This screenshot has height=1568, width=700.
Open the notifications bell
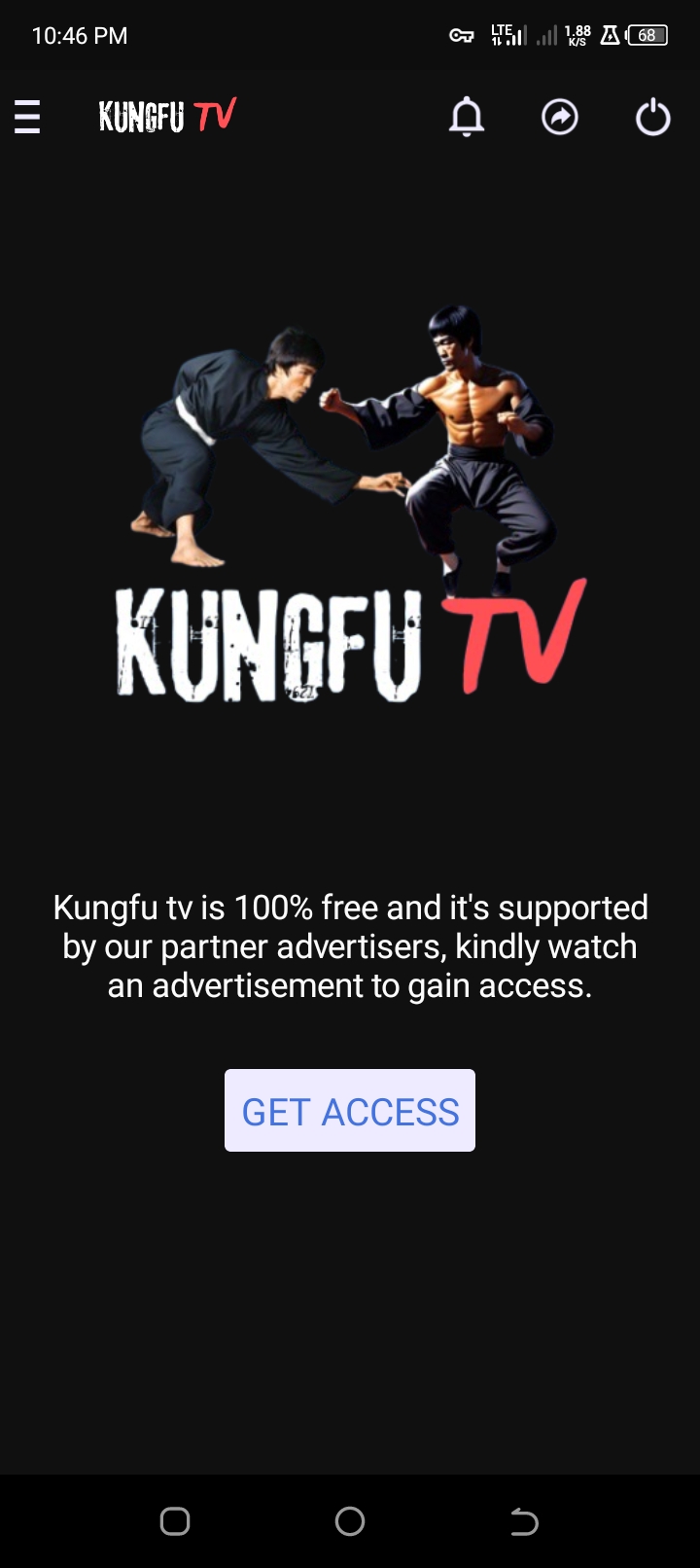click(467, 117)
